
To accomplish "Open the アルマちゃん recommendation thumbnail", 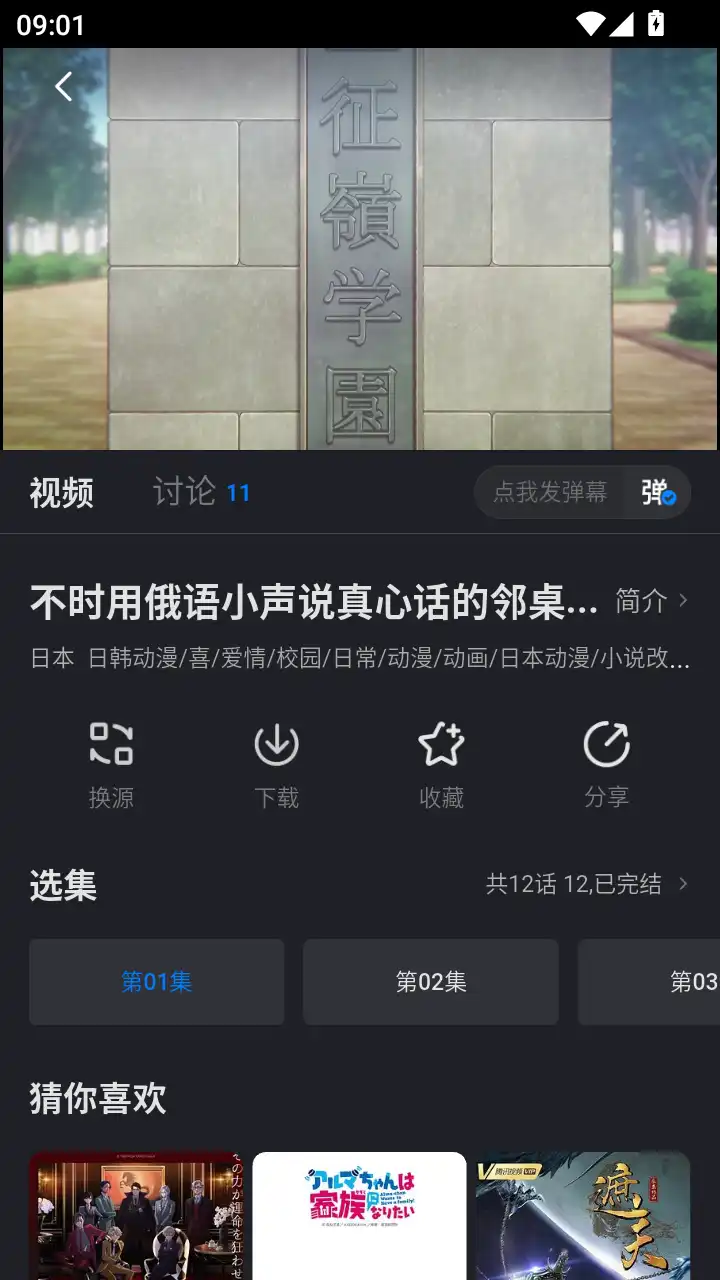I will [x=360, y=1215].
